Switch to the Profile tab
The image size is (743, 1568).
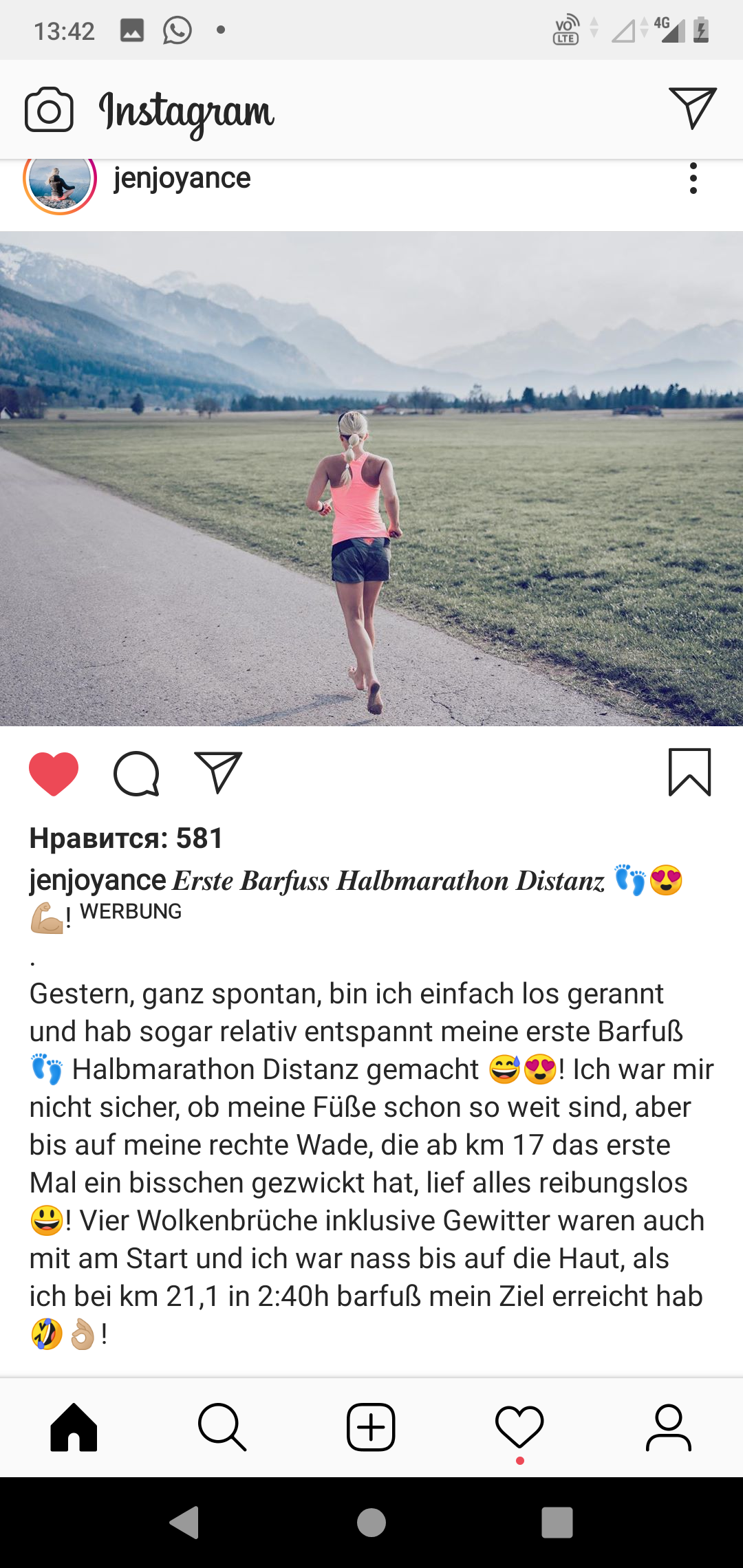[668, 1427]
